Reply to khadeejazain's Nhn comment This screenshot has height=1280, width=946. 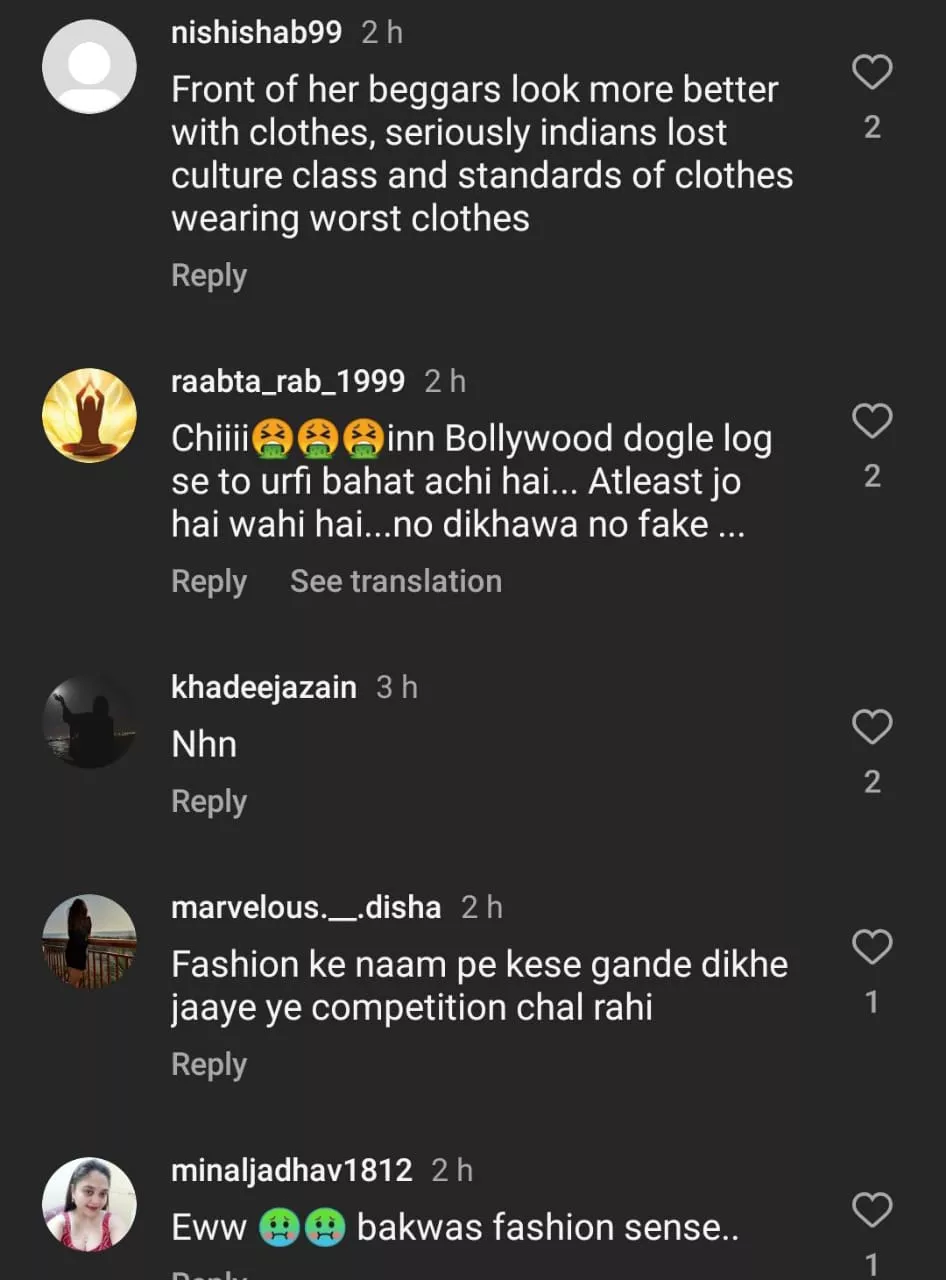click(x=208, y=801)
